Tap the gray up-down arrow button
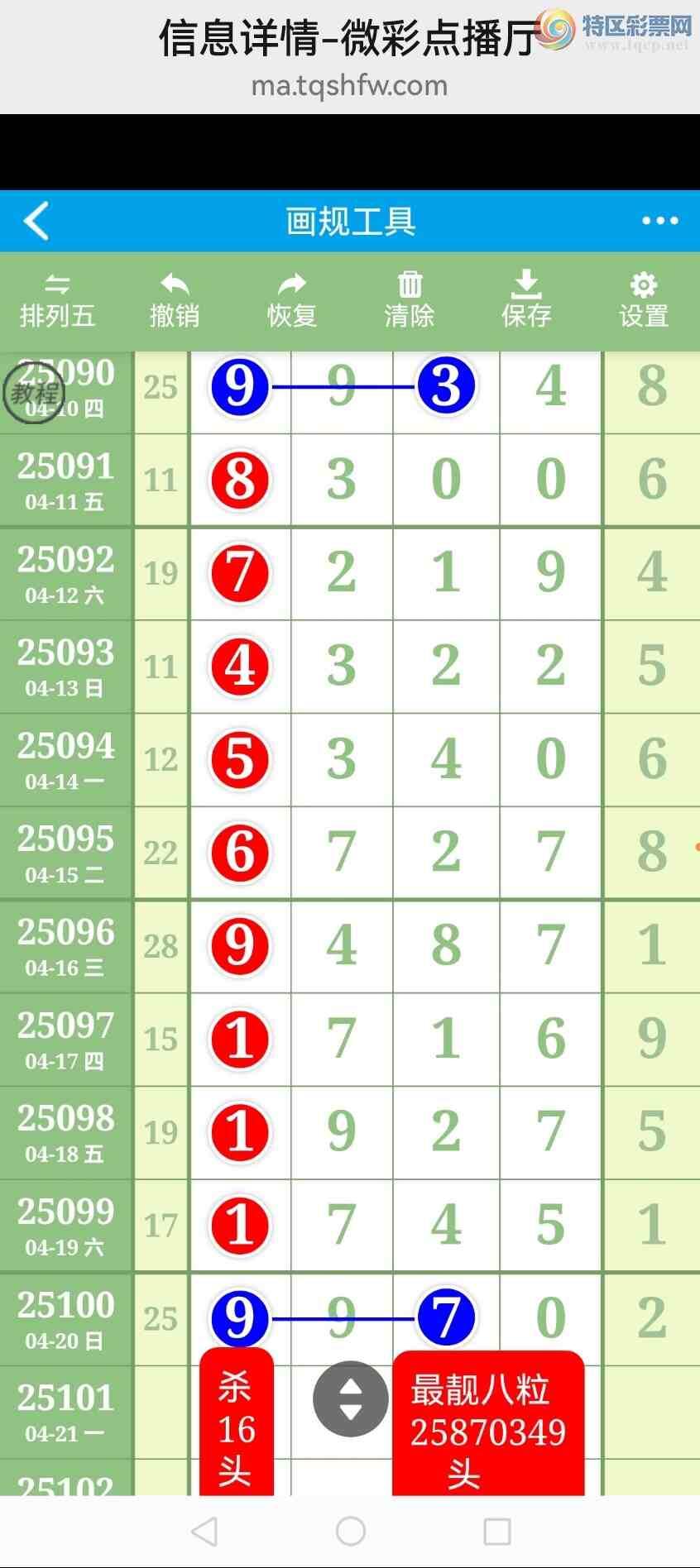This screenshot has height=1568, width=700. coord(351,1398)
